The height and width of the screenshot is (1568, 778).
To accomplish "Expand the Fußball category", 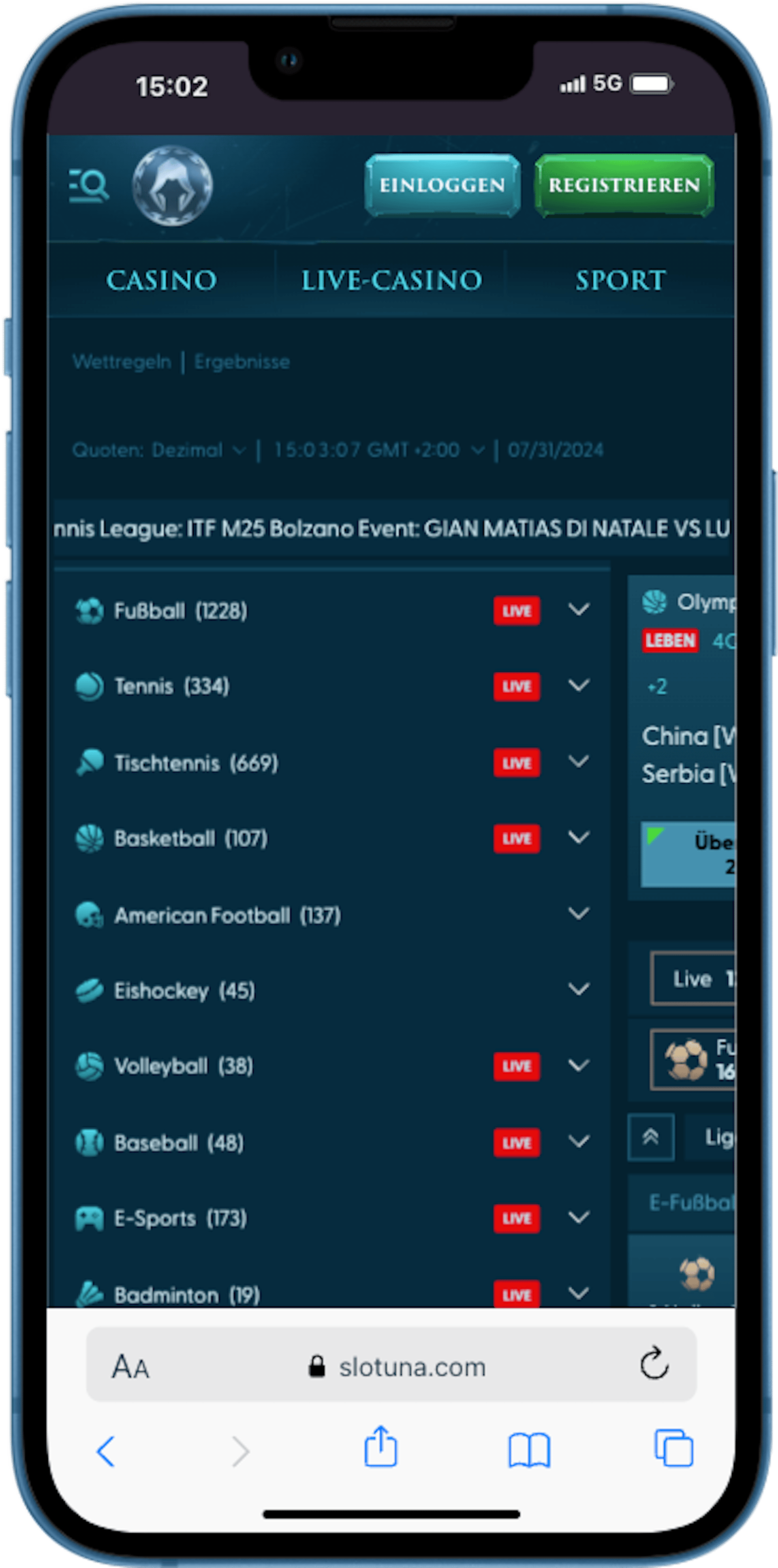I will [579, 609].
